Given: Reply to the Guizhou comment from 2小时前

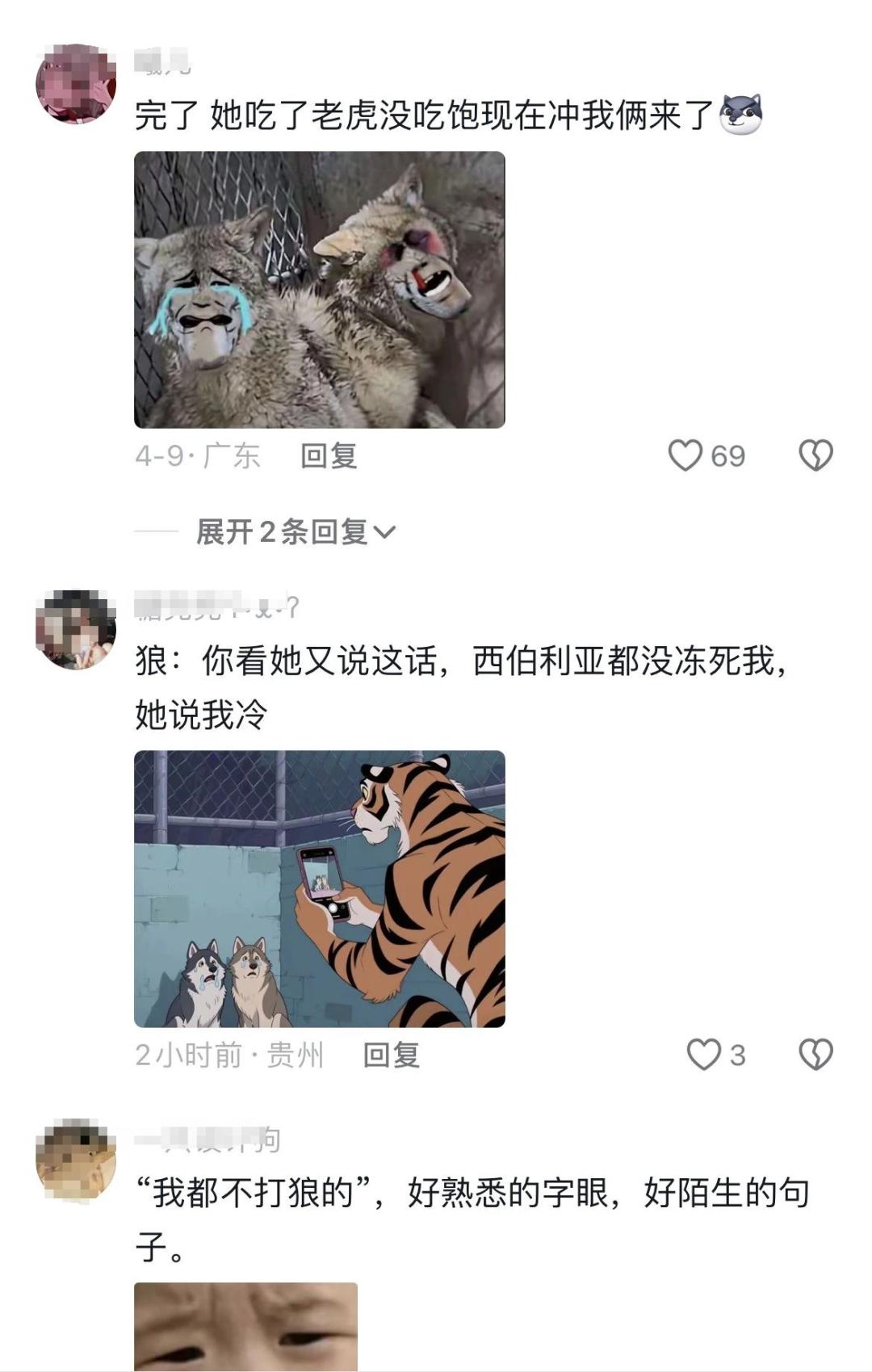Looking at the screenshot, I should (x=392, y=1055).
